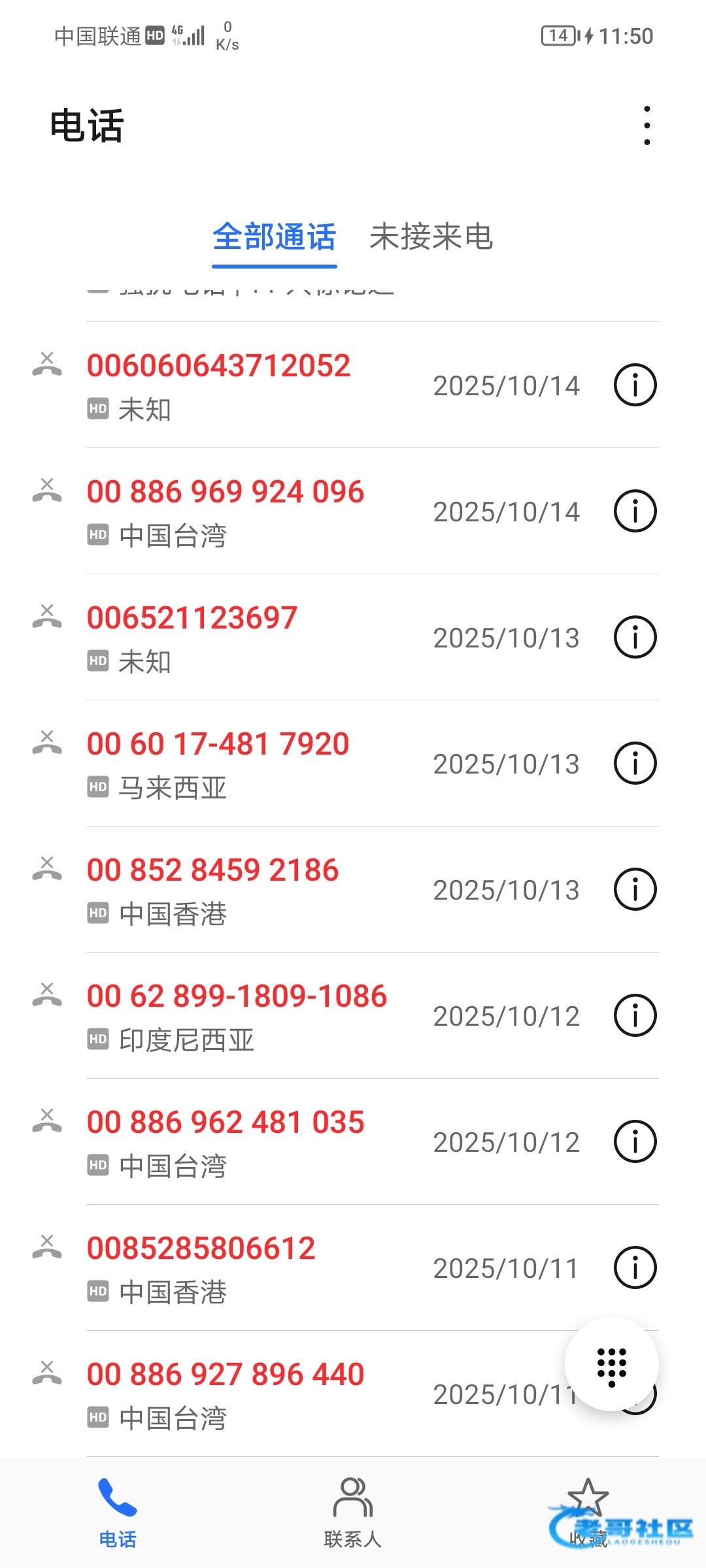
Task: Open info for call 006521123697
Action: (x=635, y=637)
